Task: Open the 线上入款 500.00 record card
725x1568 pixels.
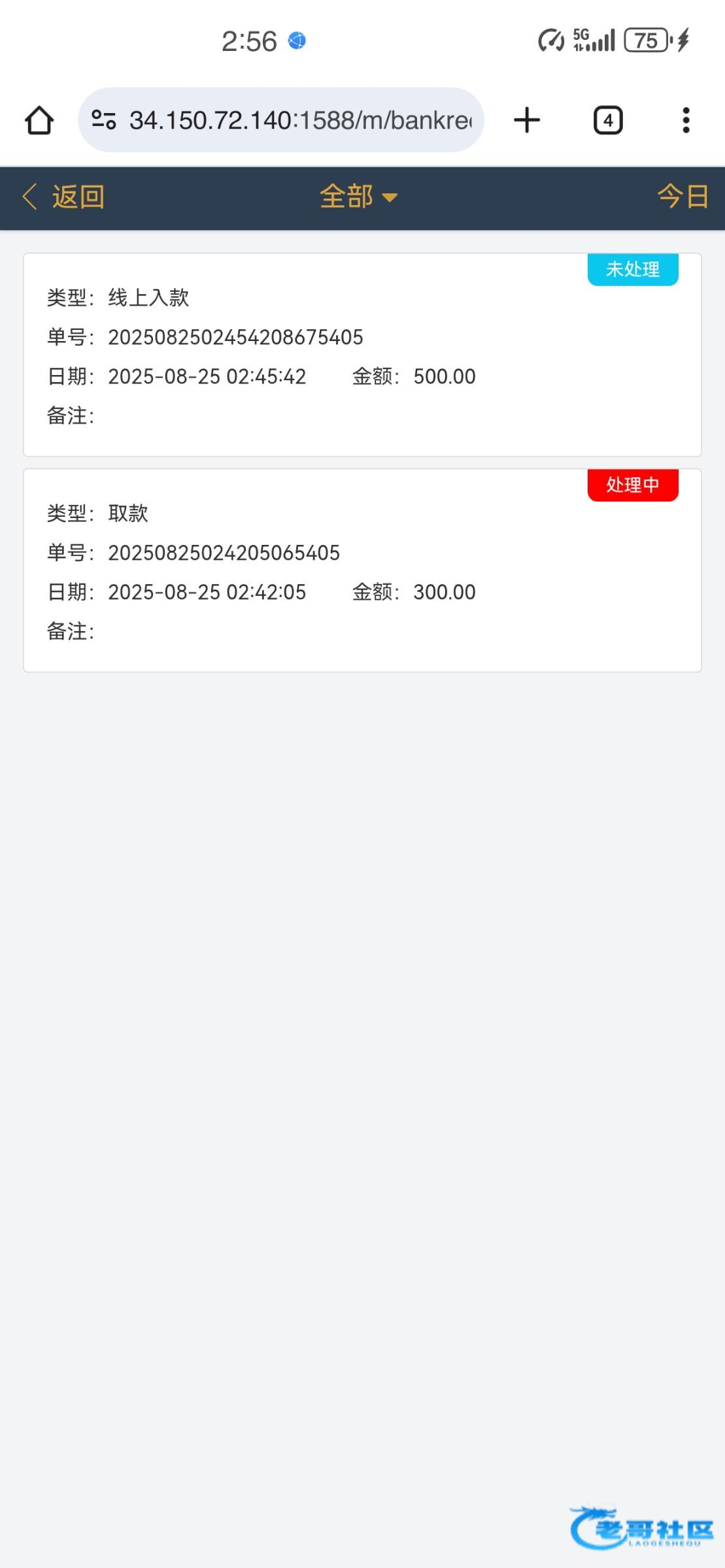Action: pyautogui.click(x=362, y=355)
